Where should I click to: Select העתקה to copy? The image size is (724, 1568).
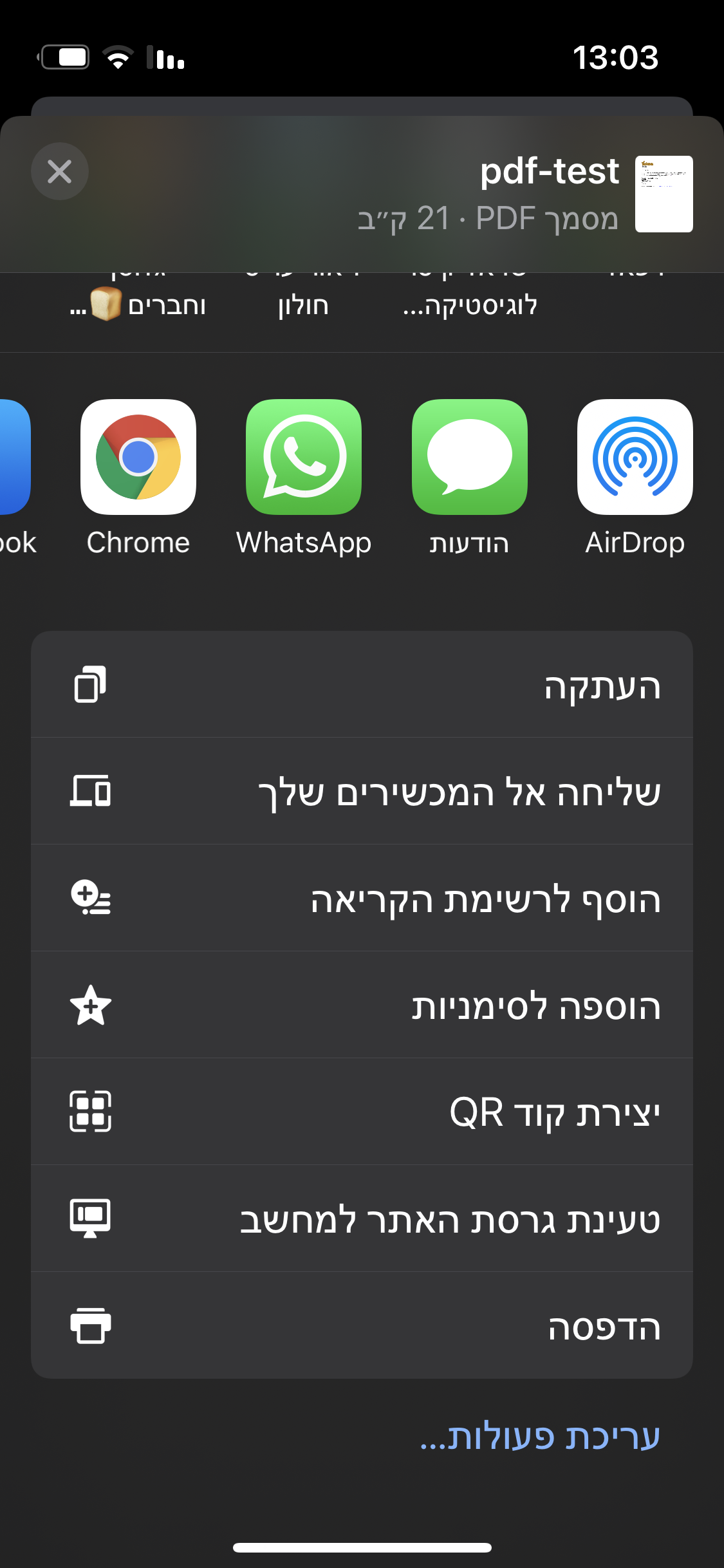click(x=362, y=685)
